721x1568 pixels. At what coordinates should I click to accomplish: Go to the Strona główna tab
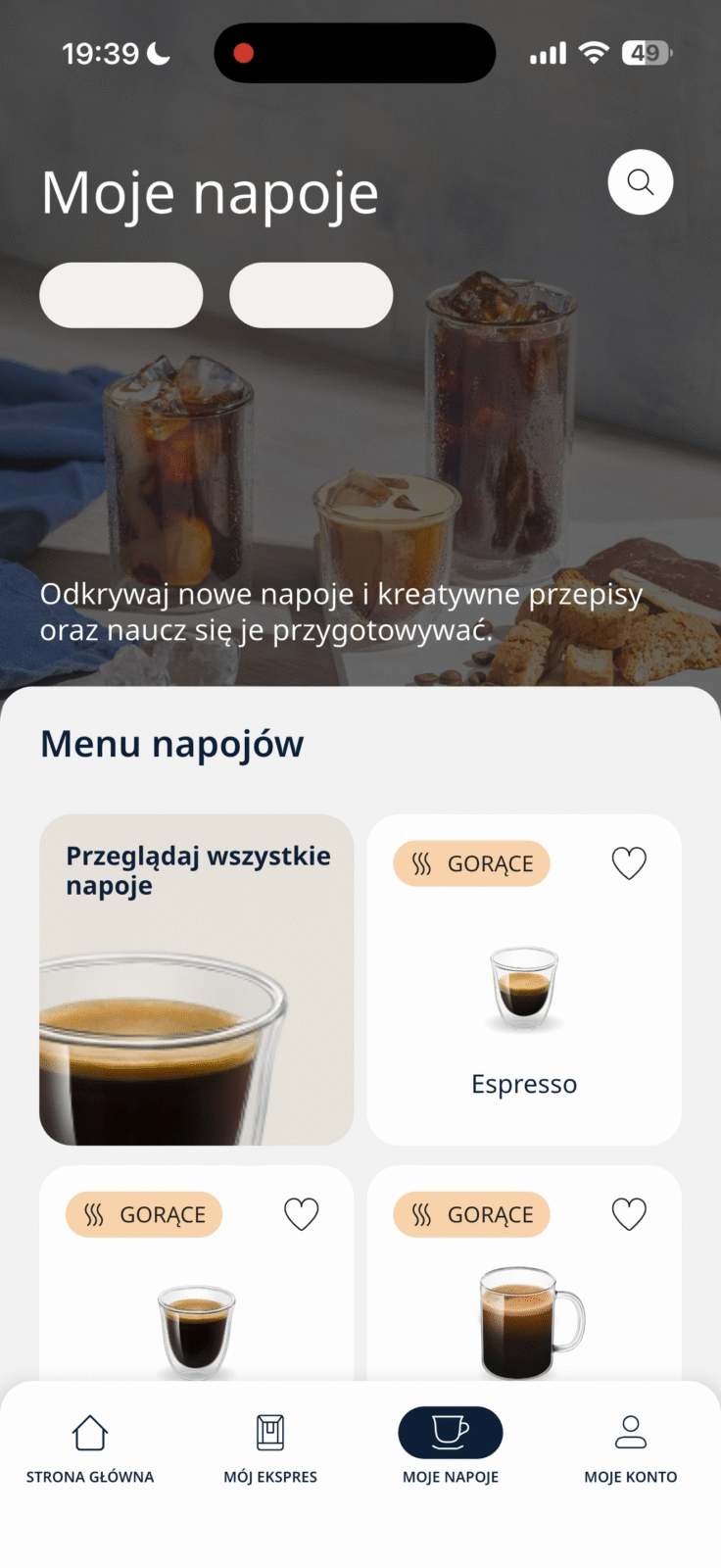click(x=90, y=1447)
